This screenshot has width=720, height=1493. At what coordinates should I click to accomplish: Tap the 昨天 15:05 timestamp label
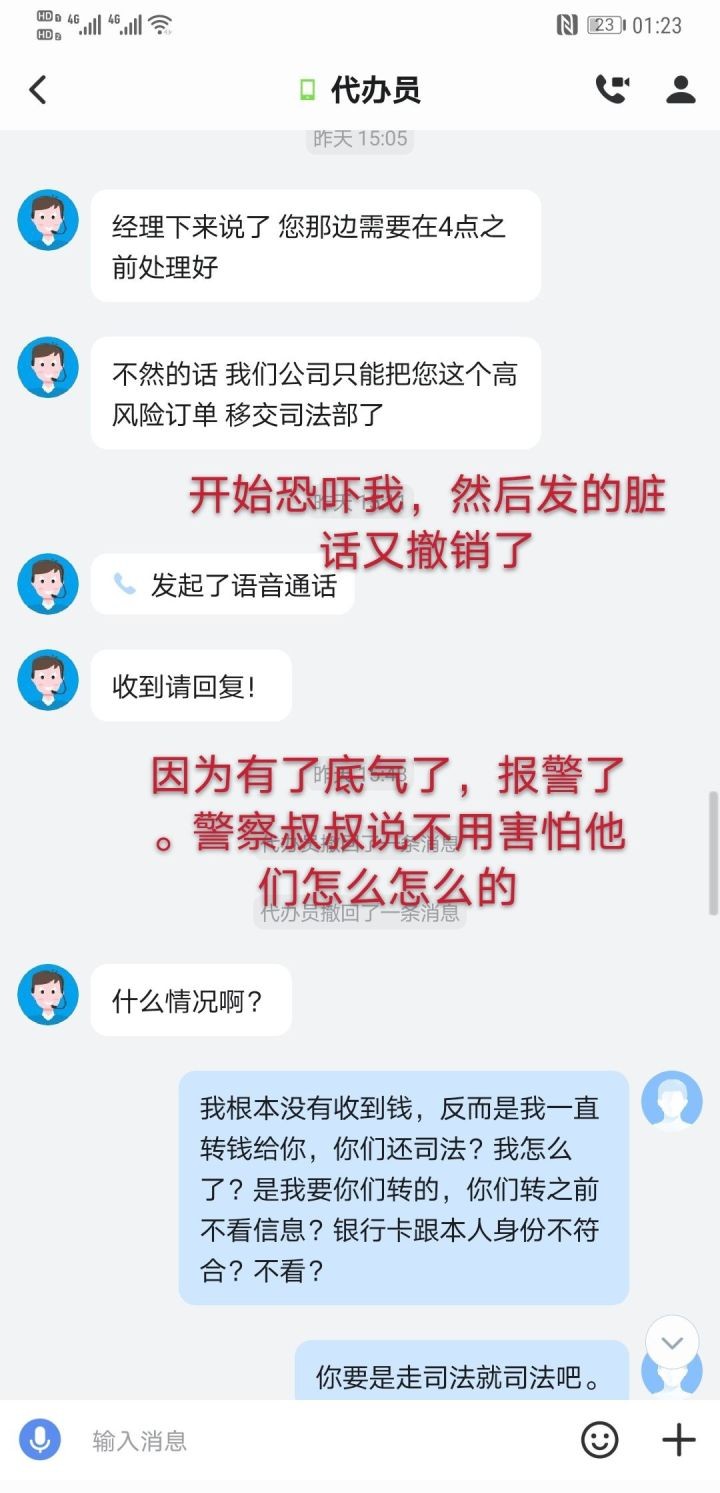click(x=359, y=138)
